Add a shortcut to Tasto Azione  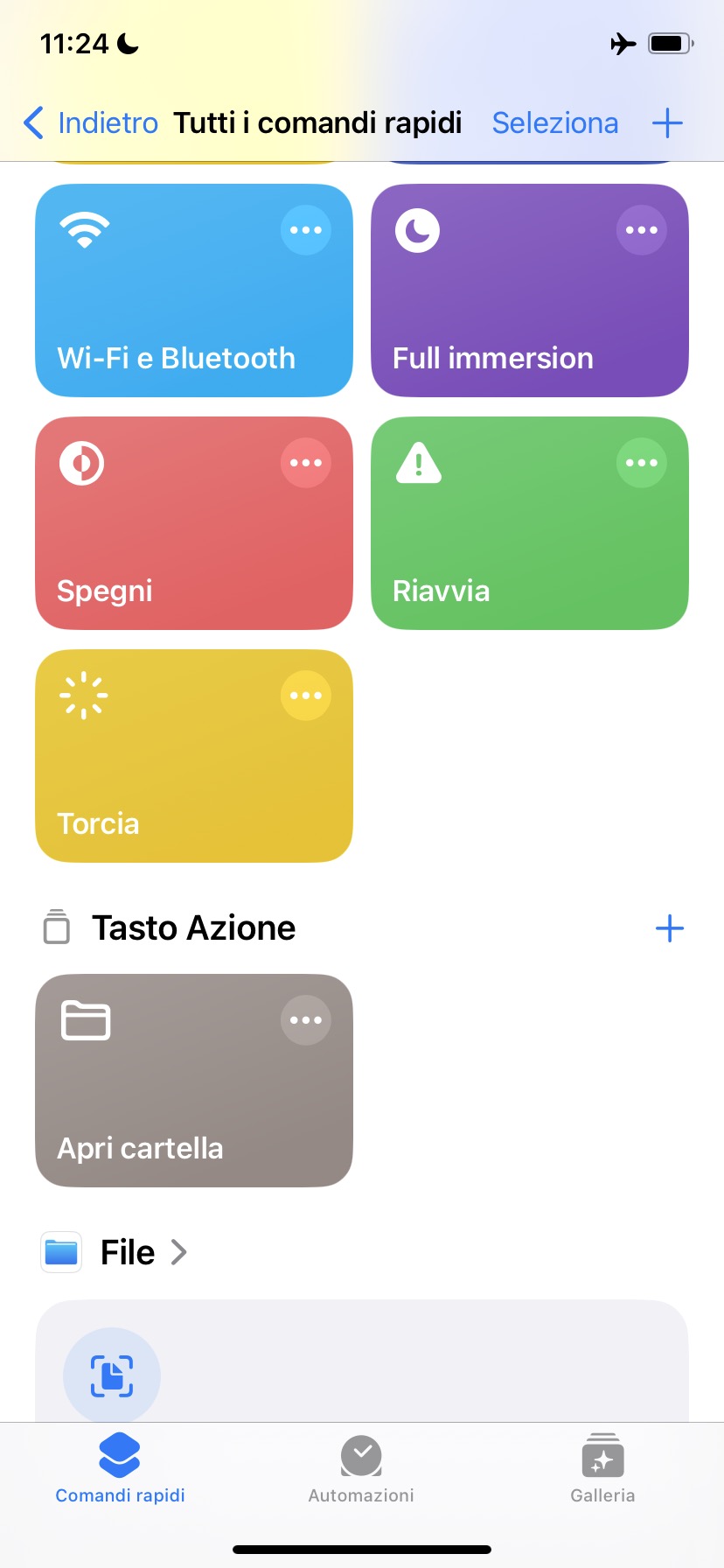669,928
